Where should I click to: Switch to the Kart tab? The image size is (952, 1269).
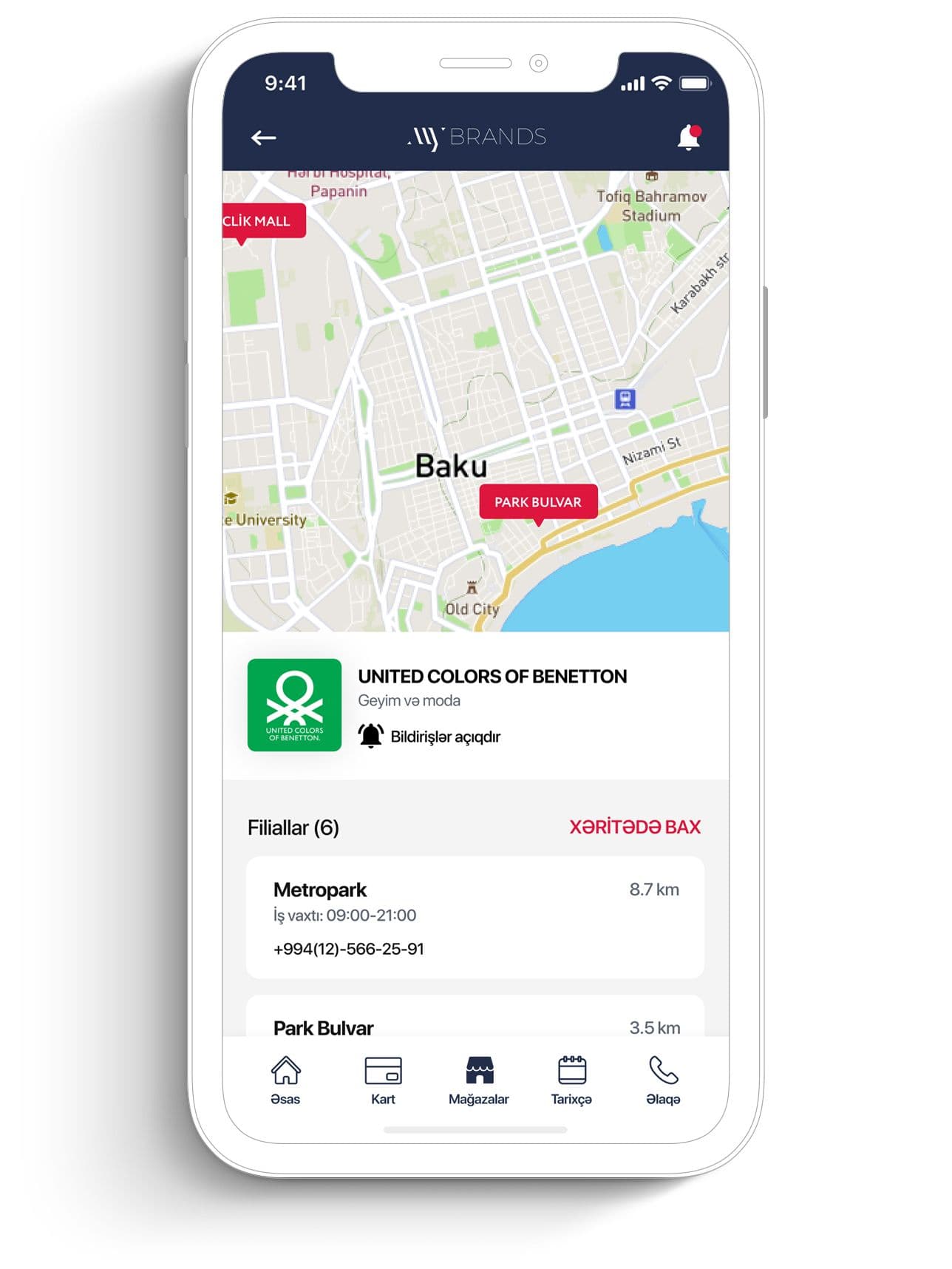(x=383, y=1080)
